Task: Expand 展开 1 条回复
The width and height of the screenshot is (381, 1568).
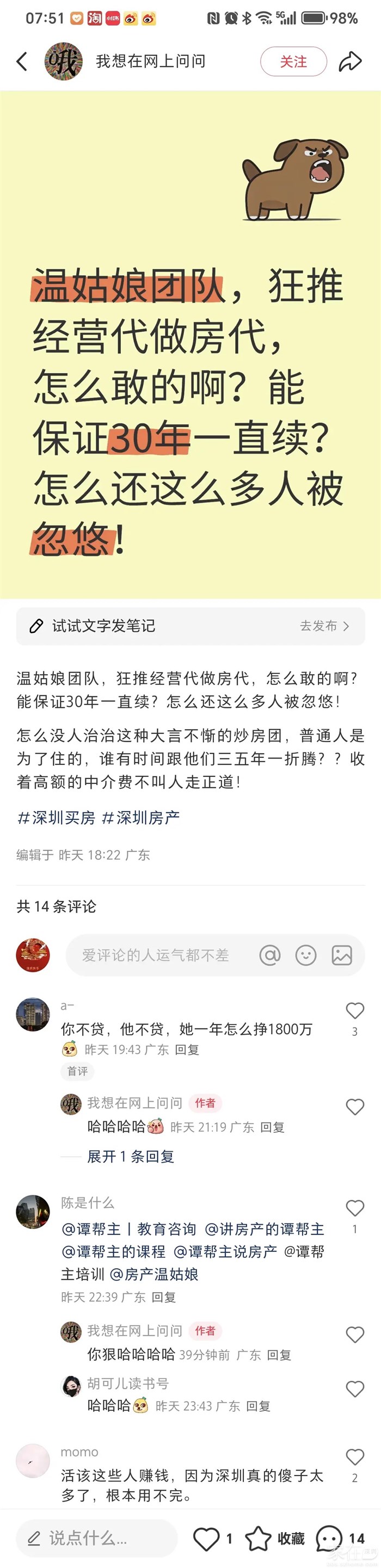Action: pyautogui.click(x=130, y=1157)
